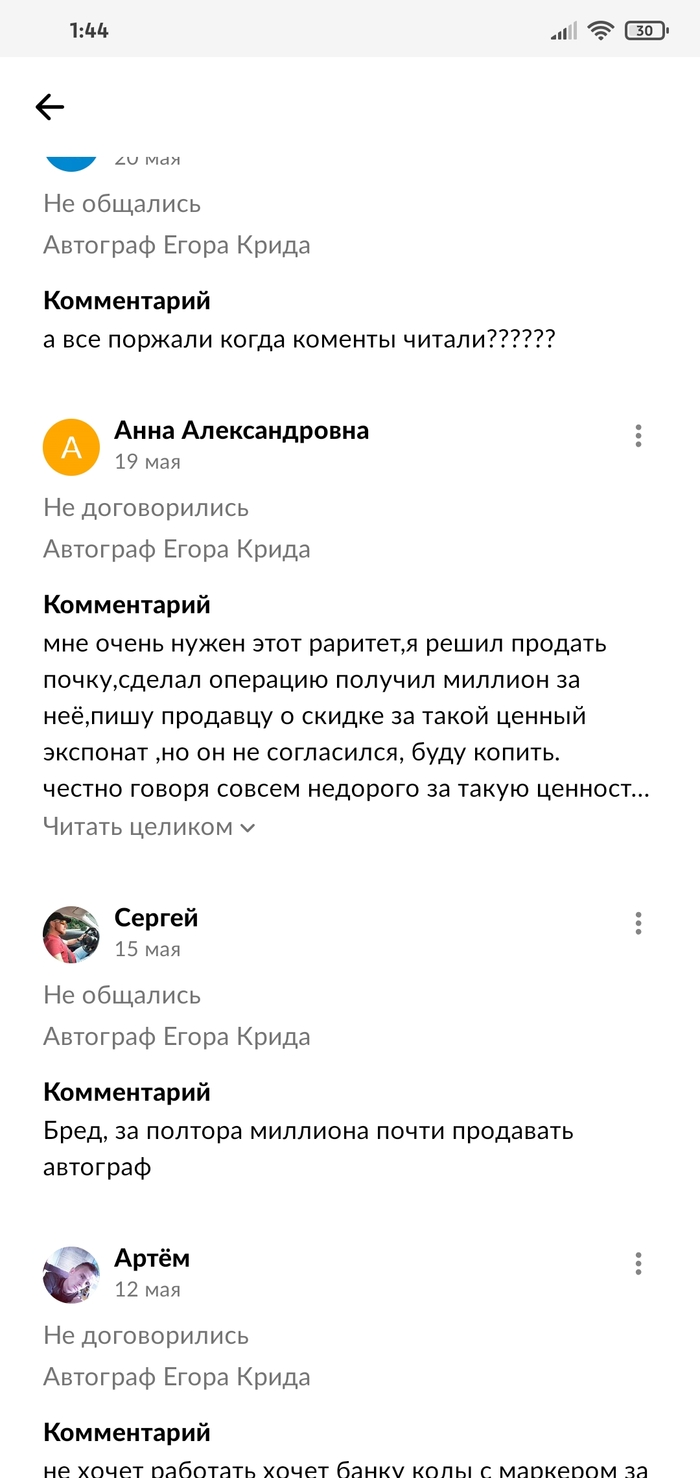Screen dimensions: 700x1478
Task: Go back using the arrow icon
Action: [x=49, y=107]
